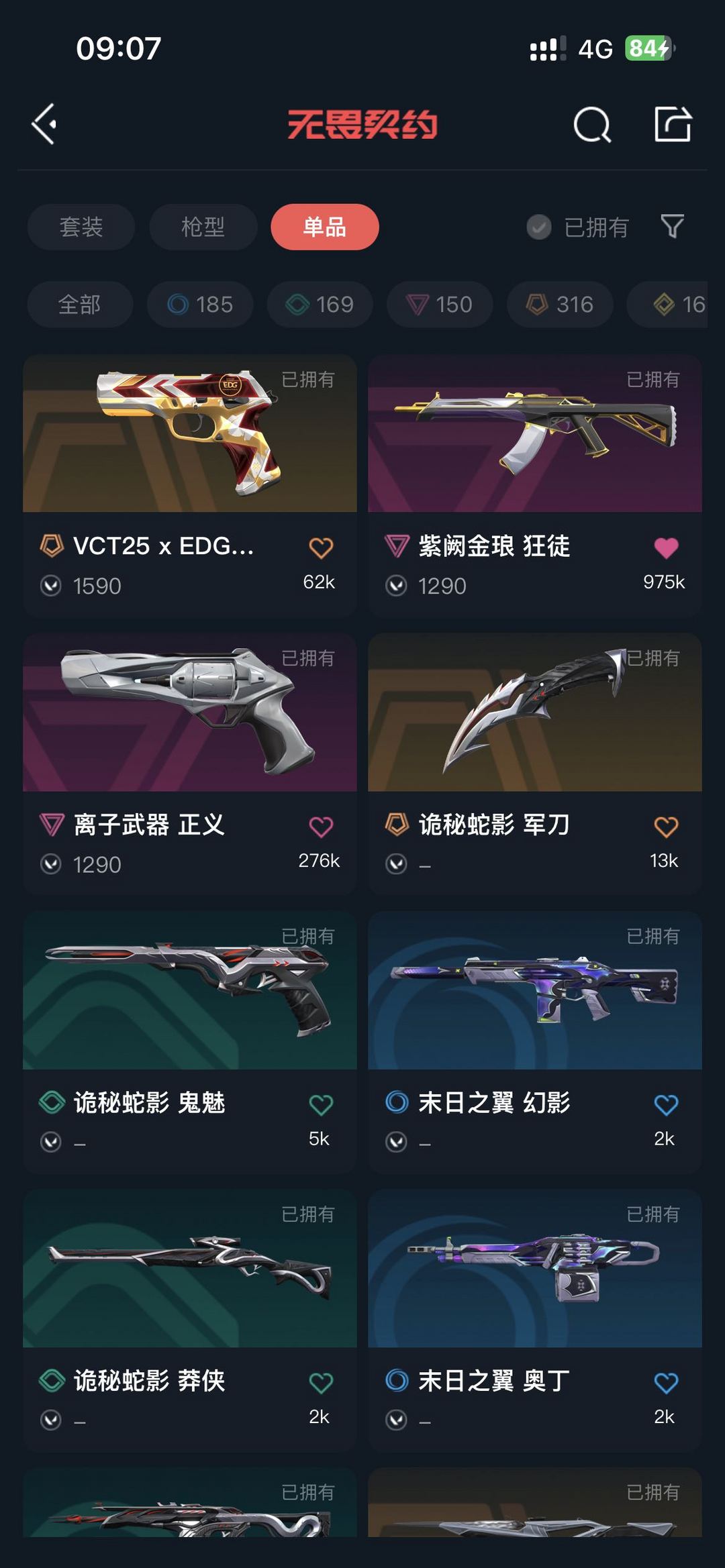Viewport: 725px width, 1568px height.
Task: Switch to the 枪型 tab
Action: click(x=203, y=227)
